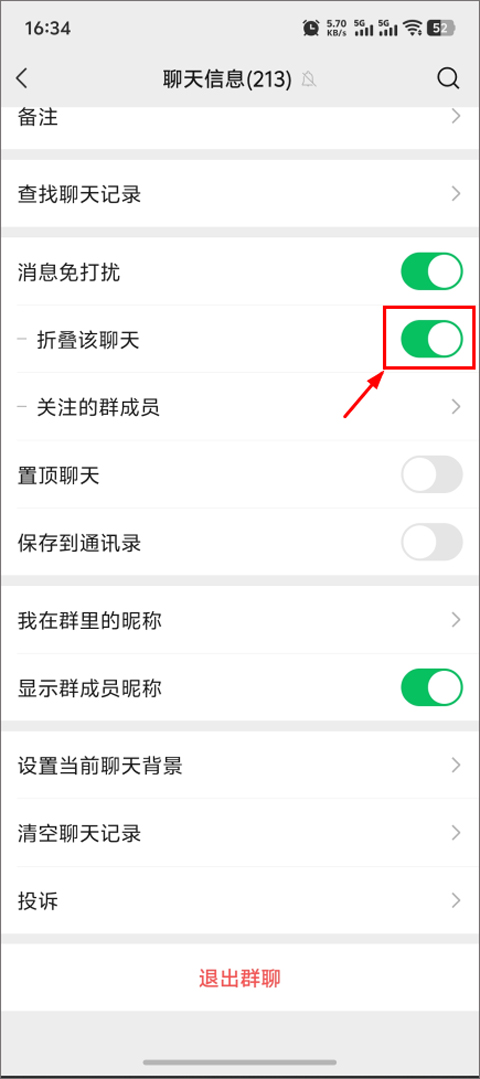Open the search icon in the header

(448, 79)
